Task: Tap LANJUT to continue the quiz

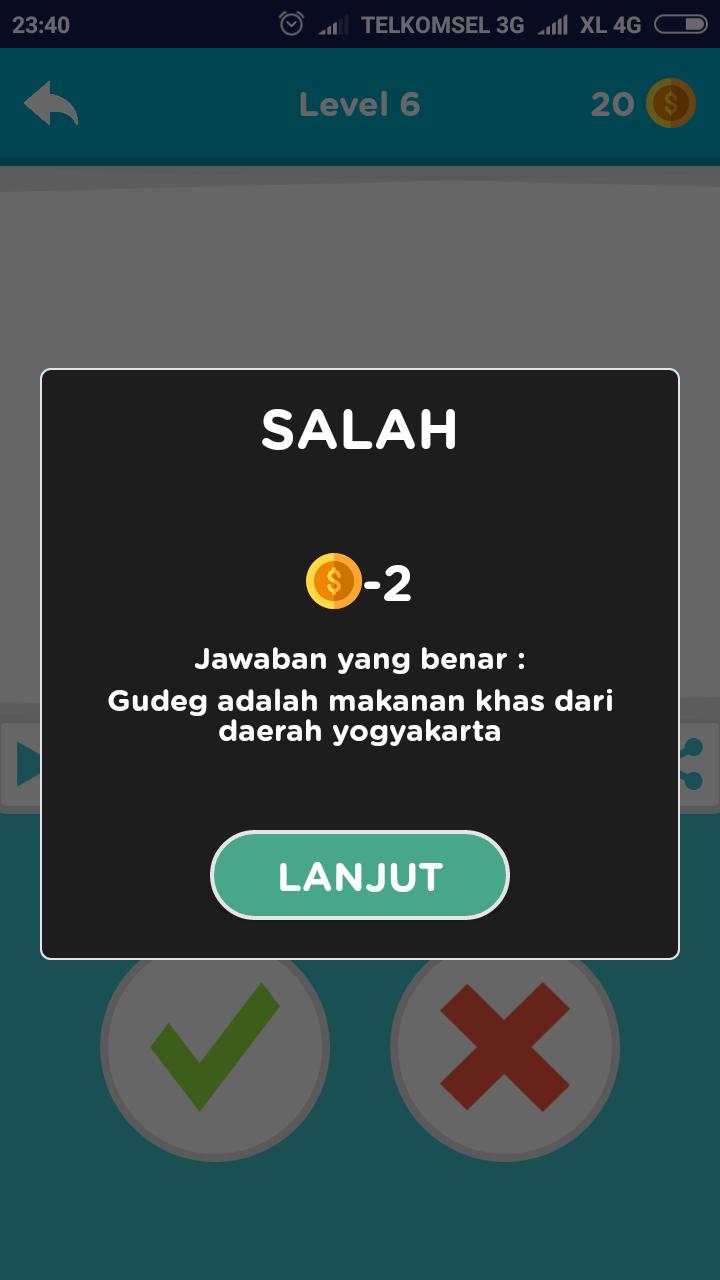Action: click(360, 875)
